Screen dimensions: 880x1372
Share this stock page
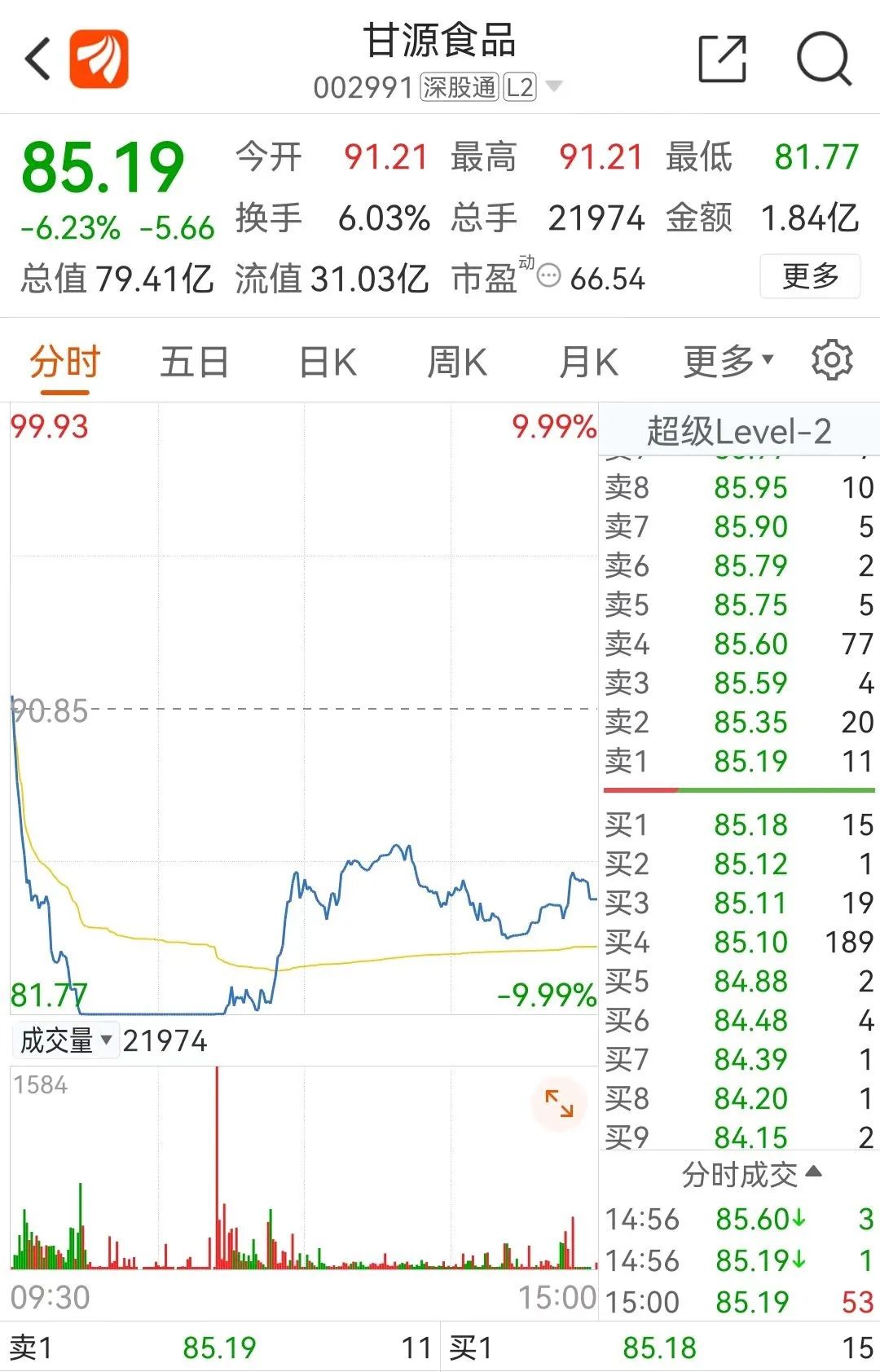coord(722,59)
